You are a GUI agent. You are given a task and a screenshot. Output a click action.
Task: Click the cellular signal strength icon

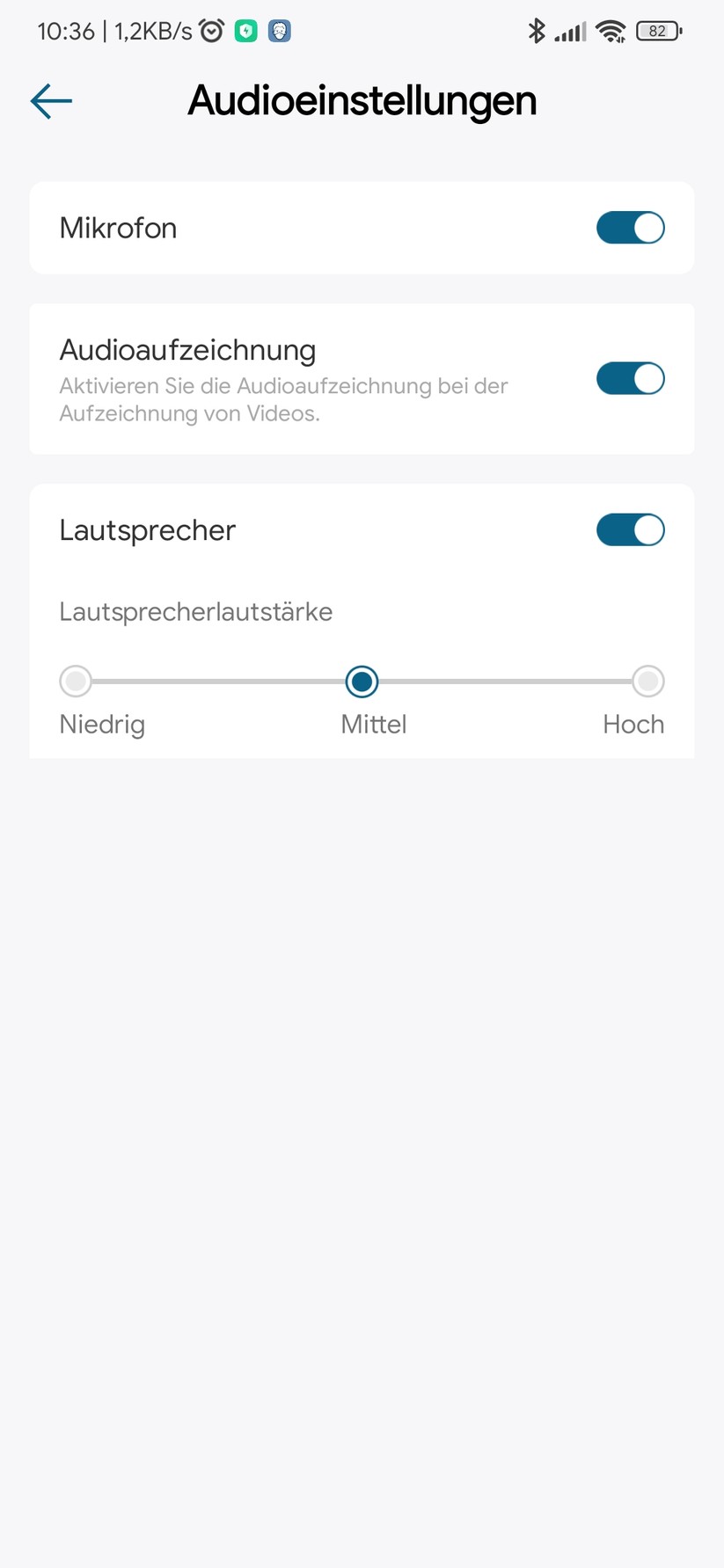570,32
